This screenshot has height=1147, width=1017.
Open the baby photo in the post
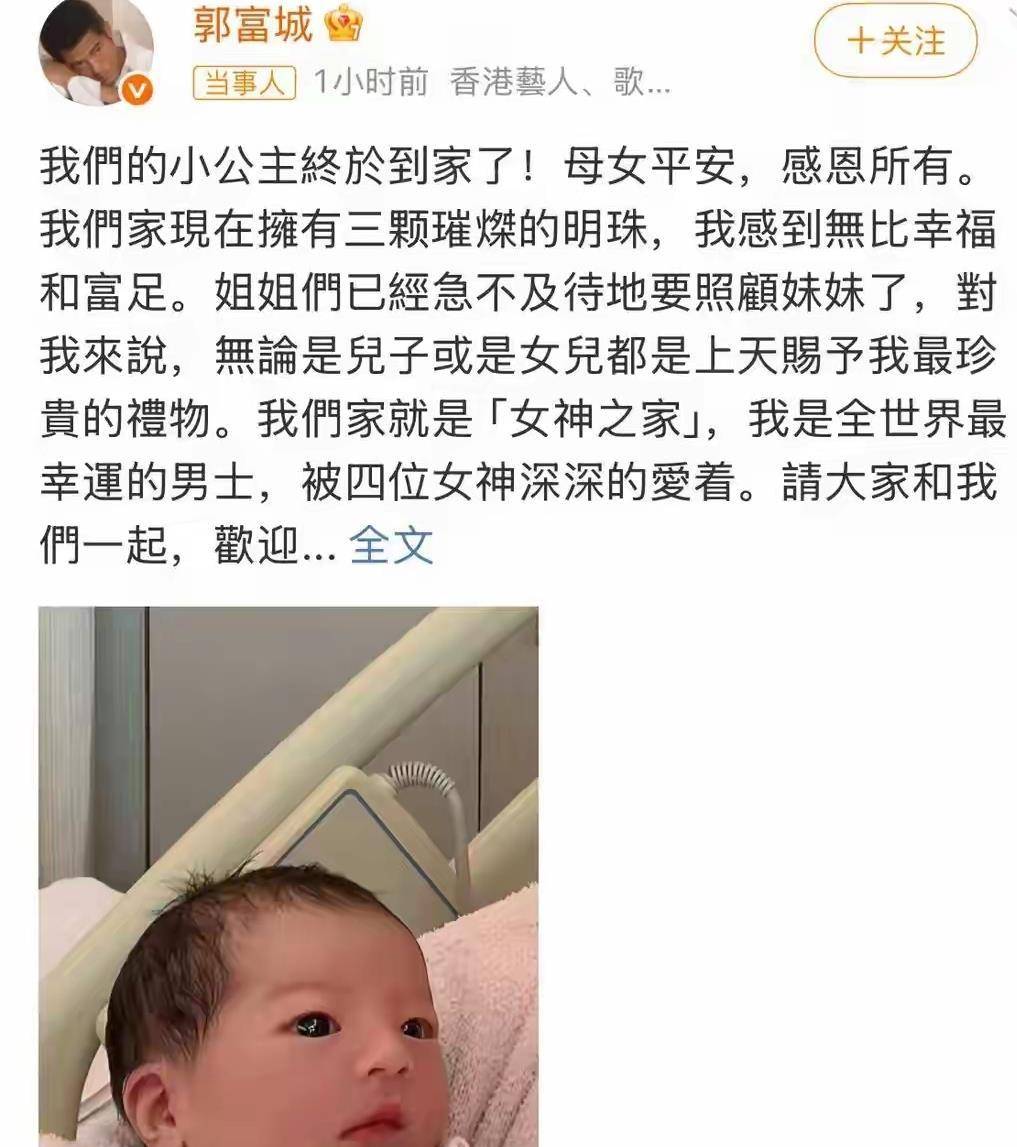point(288,876)
